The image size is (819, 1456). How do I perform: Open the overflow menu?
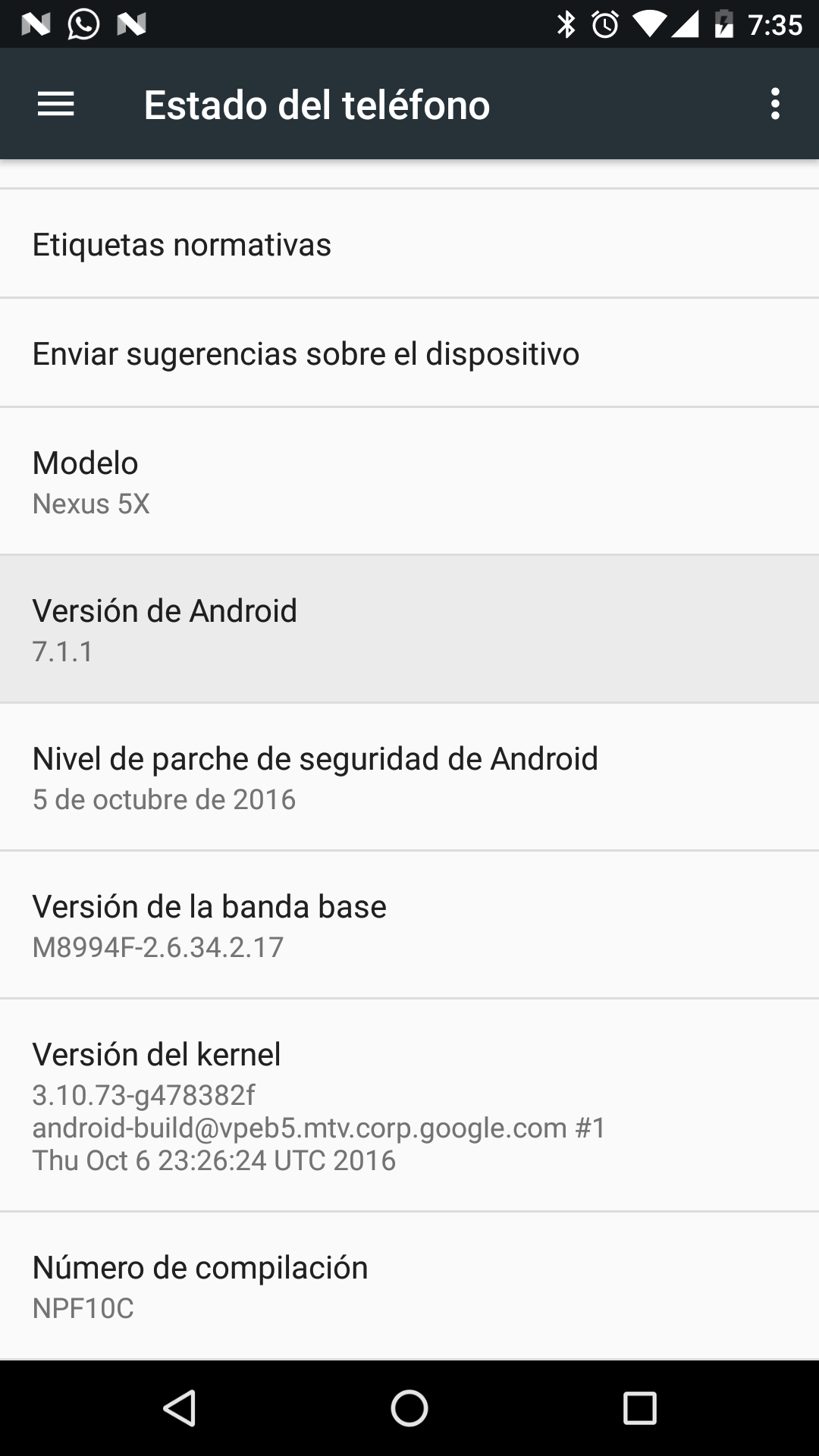click(774, 104)
